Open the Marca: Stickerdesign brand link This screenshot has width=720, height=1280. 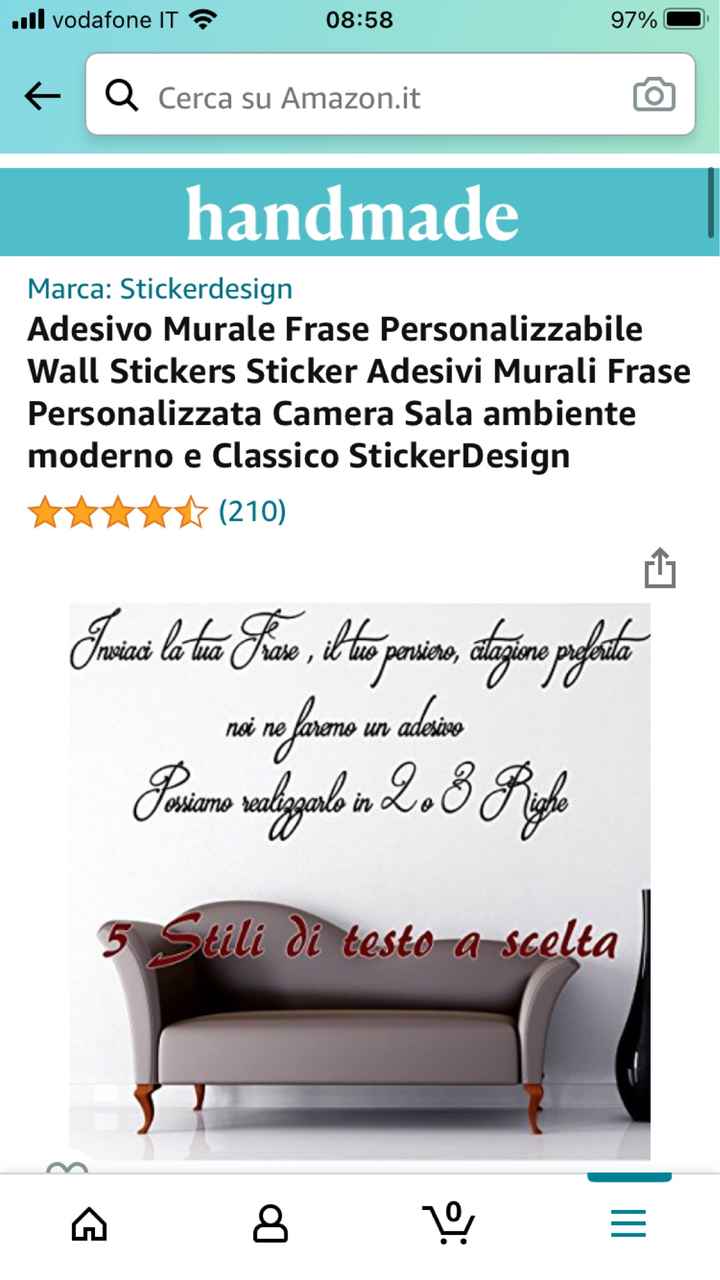click(x=160, y=289)
